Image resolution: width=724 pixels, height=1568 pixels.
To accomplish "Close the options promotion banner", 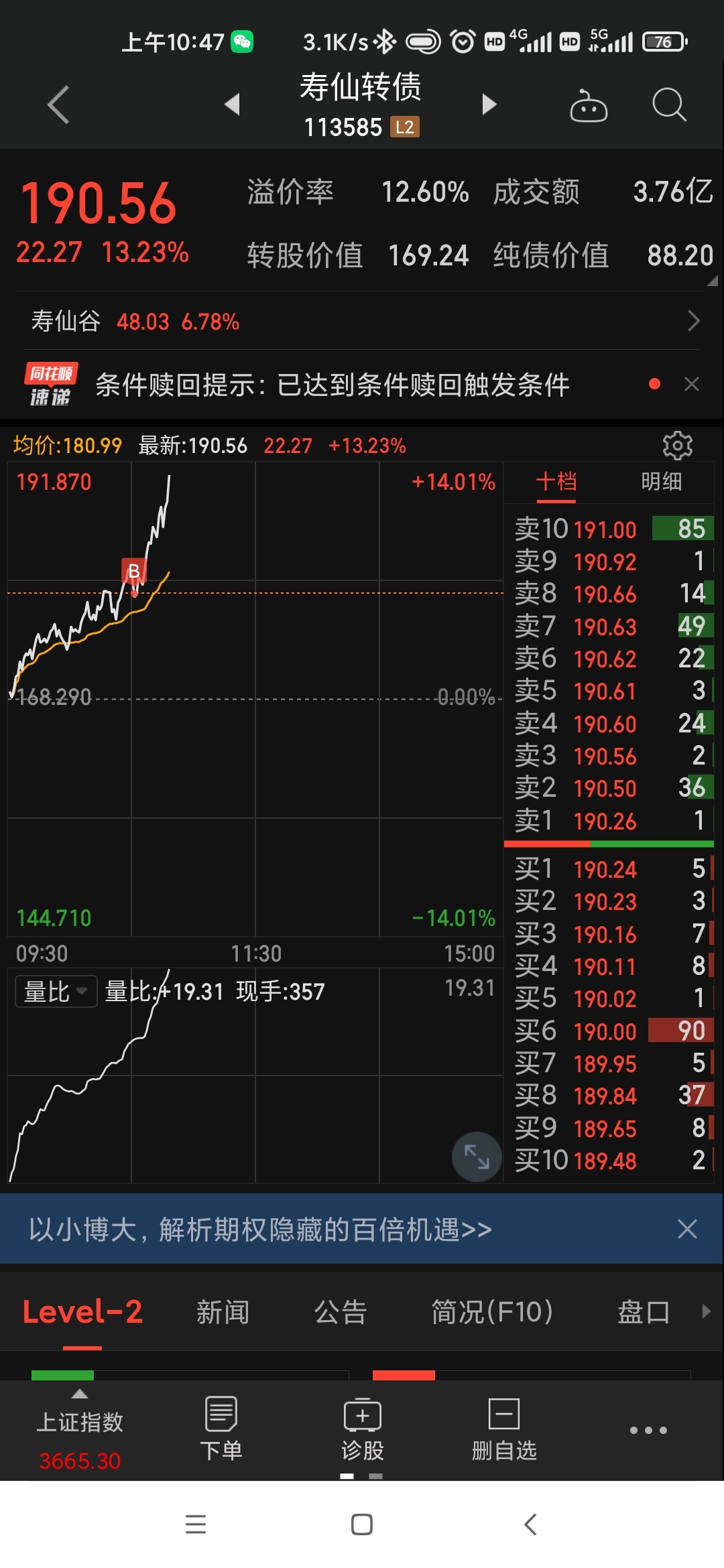I will point(687,1229).
